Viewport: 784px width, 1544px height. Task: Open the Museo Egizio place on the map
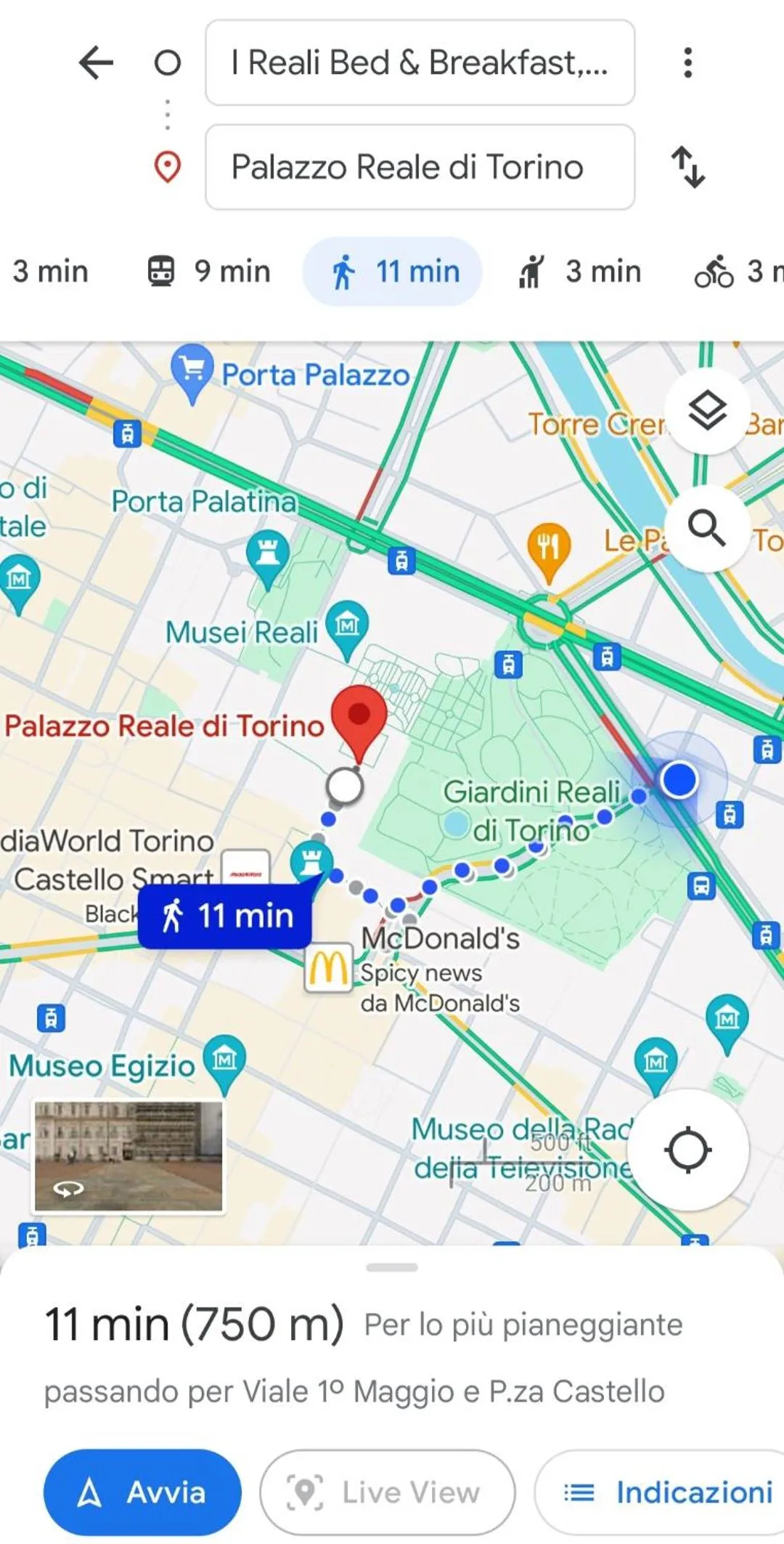click(224, 1060)
